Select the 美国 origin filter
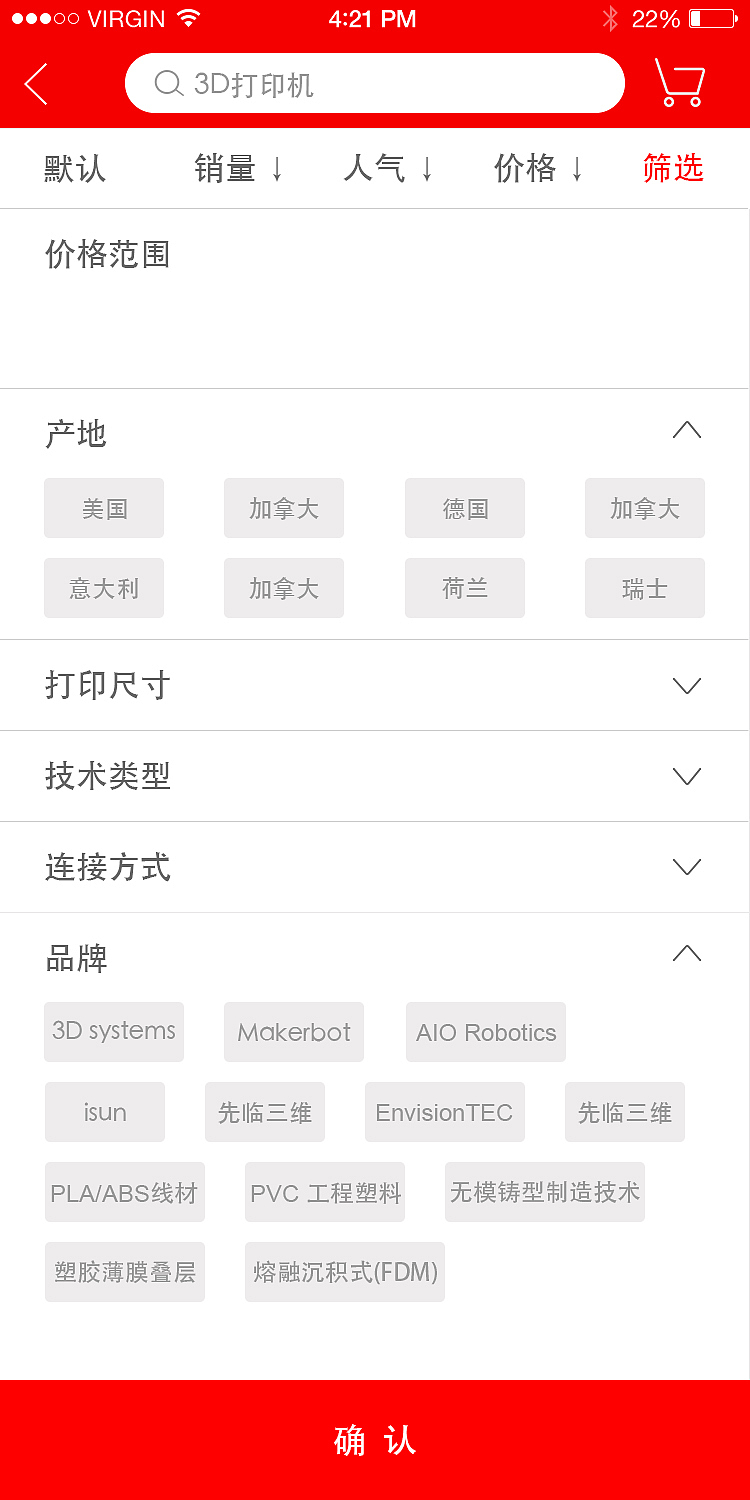The image size is (750, 1500). pos(104,508)
